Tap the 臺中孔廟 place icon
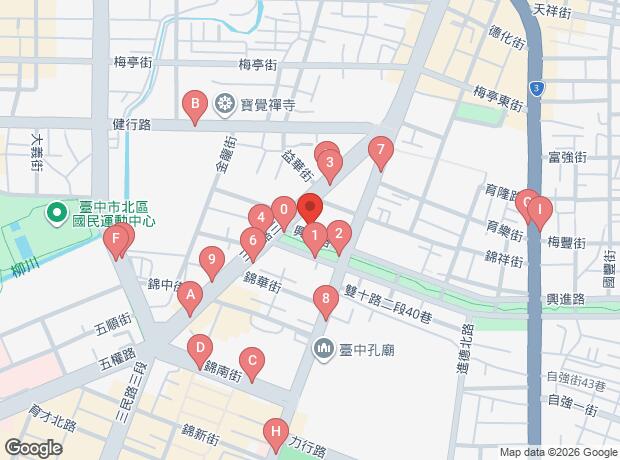 tap(323, 348)
